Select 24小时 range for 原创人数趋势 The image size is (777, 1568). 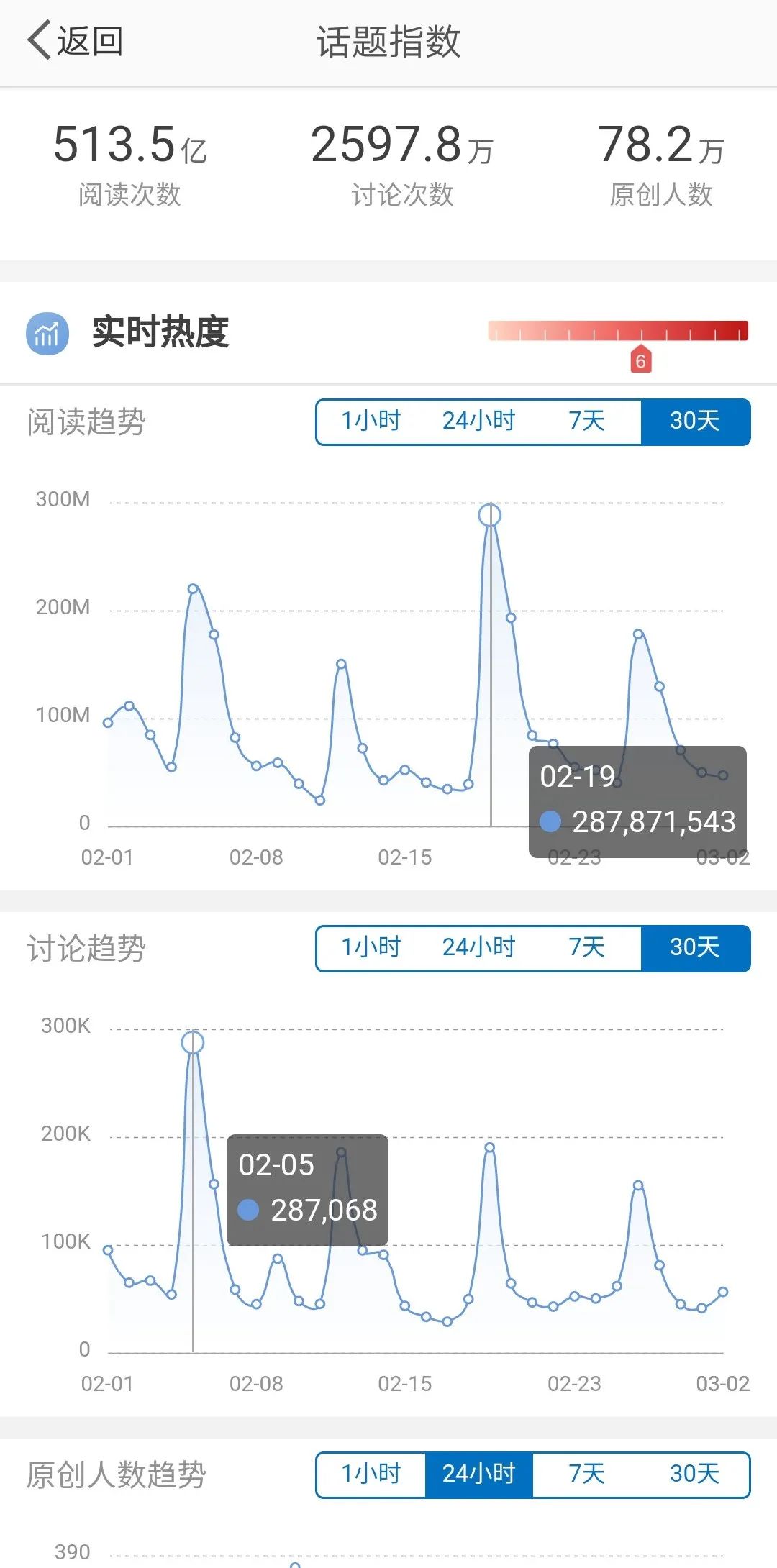tap(478, 1474)
